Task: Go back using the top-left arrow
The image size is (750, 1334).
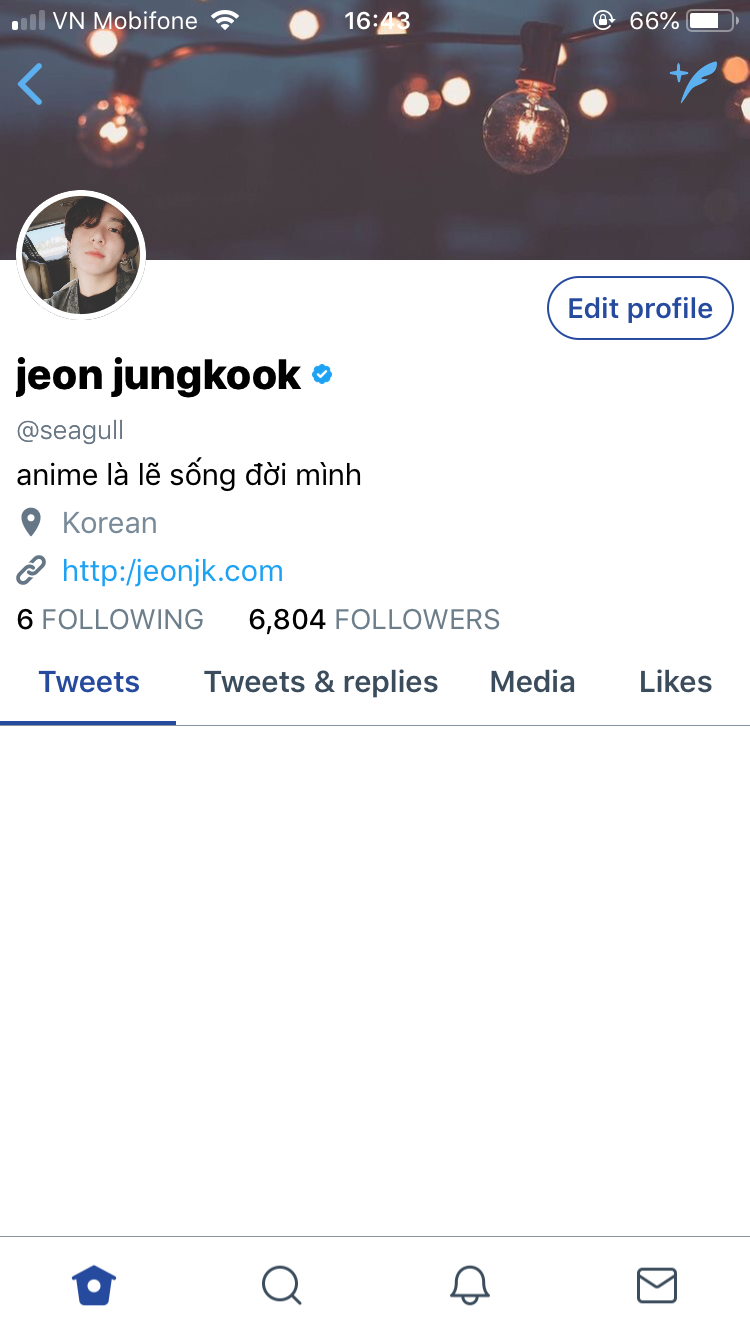Action: coord(31,84)
